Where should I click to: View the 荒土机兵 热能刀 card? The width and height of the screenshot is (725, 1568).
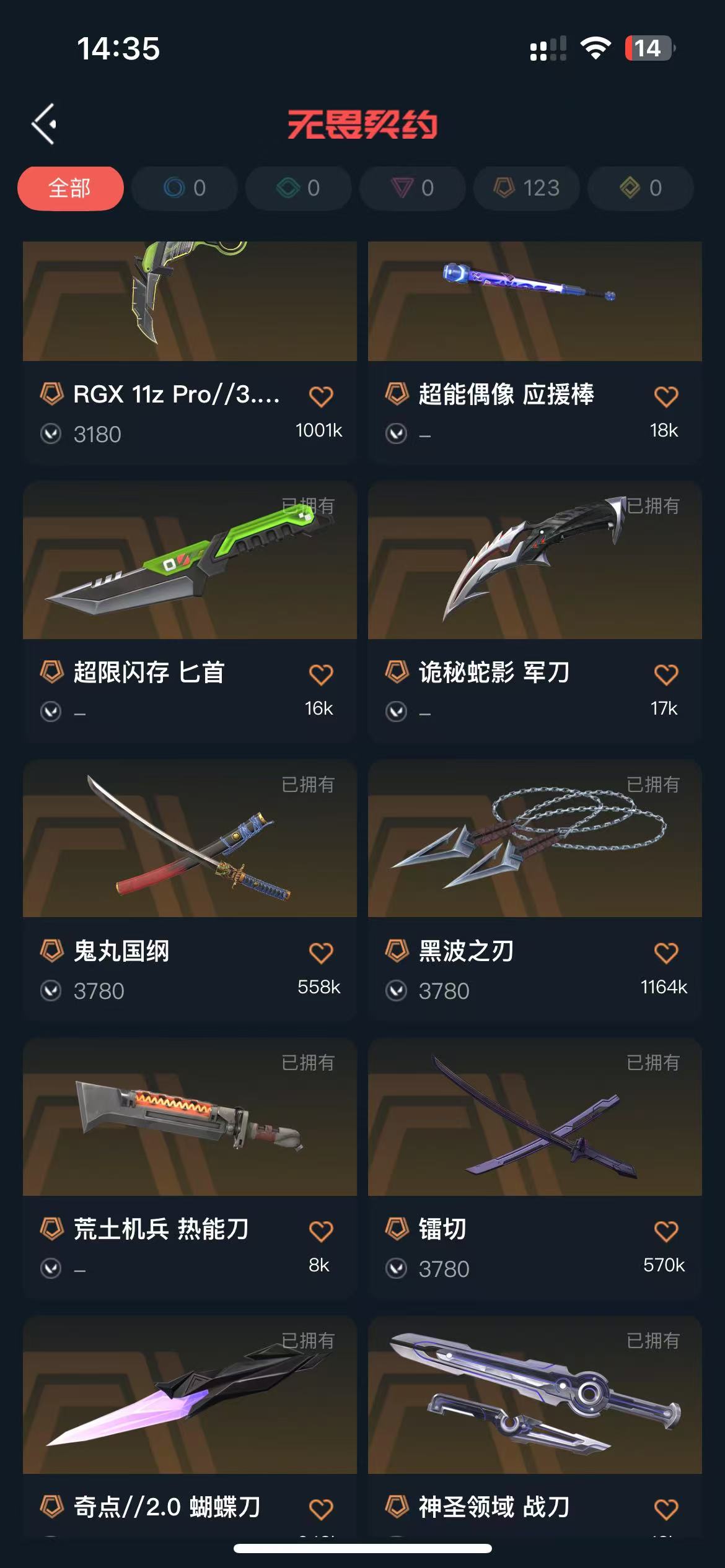point(190,1117)
